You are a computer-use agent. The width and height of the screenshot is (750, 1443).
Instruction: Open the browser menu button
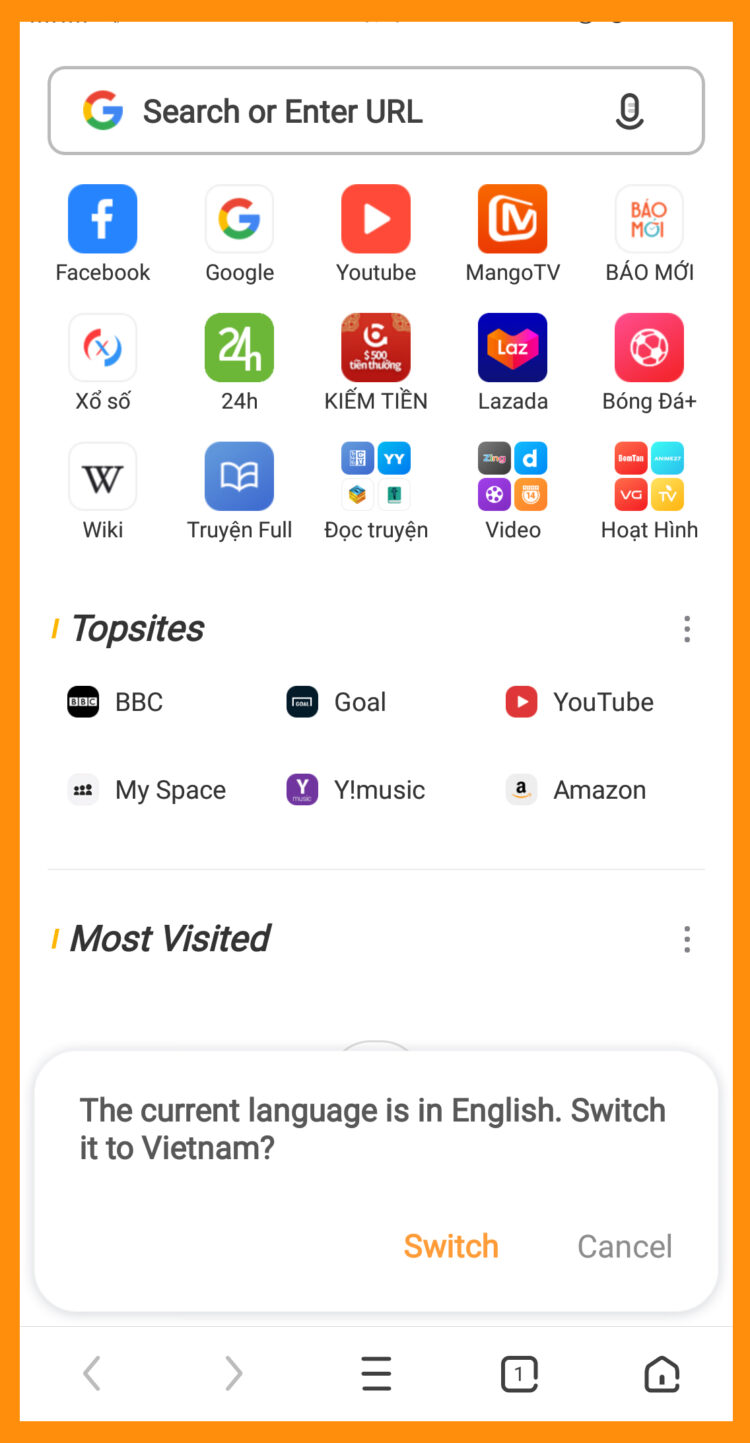[x=375, y=1373]
